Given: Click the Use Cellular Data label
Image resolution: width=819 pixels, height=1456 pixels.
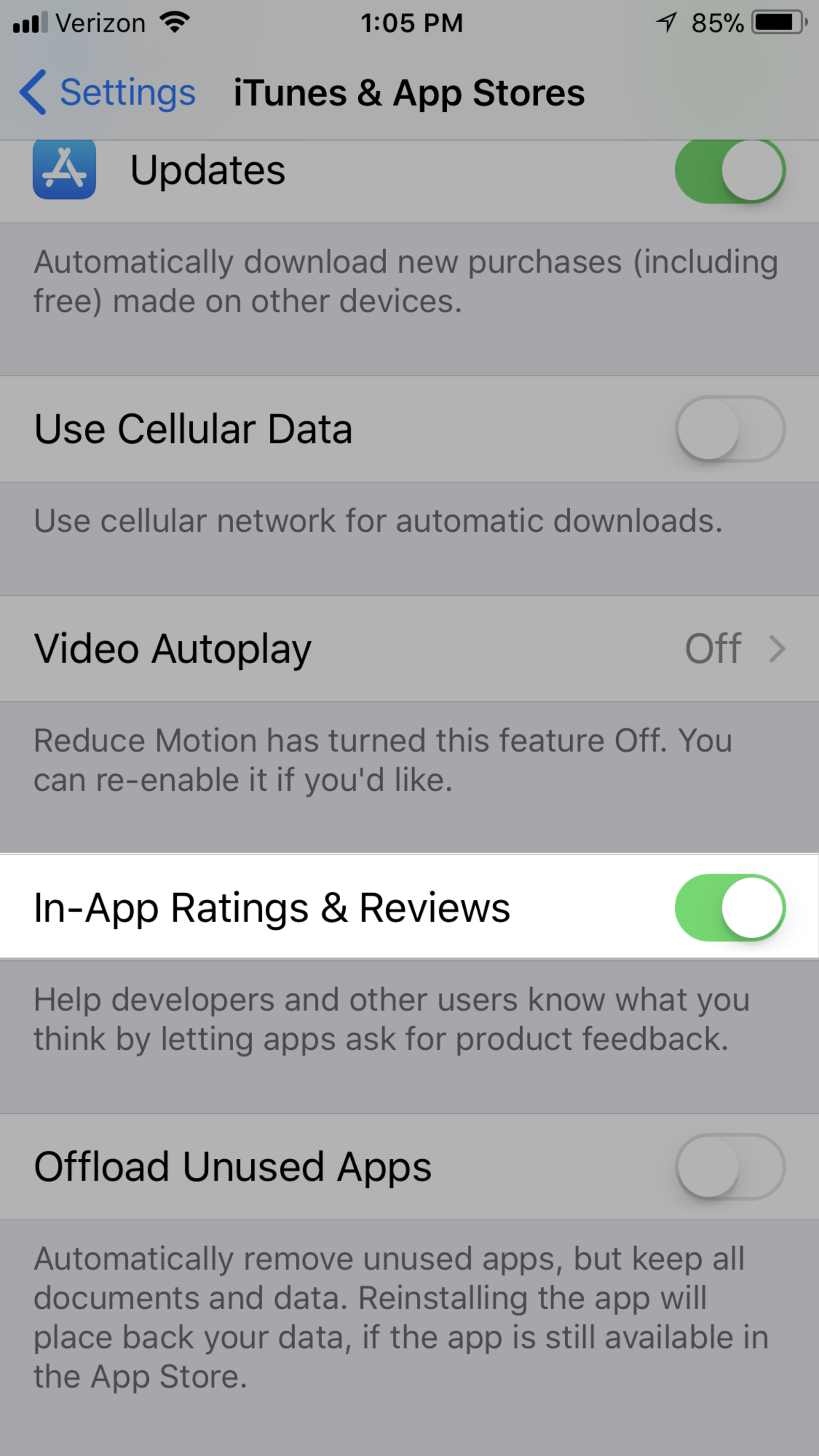Looking at the screenshot, I should point(193,428).
